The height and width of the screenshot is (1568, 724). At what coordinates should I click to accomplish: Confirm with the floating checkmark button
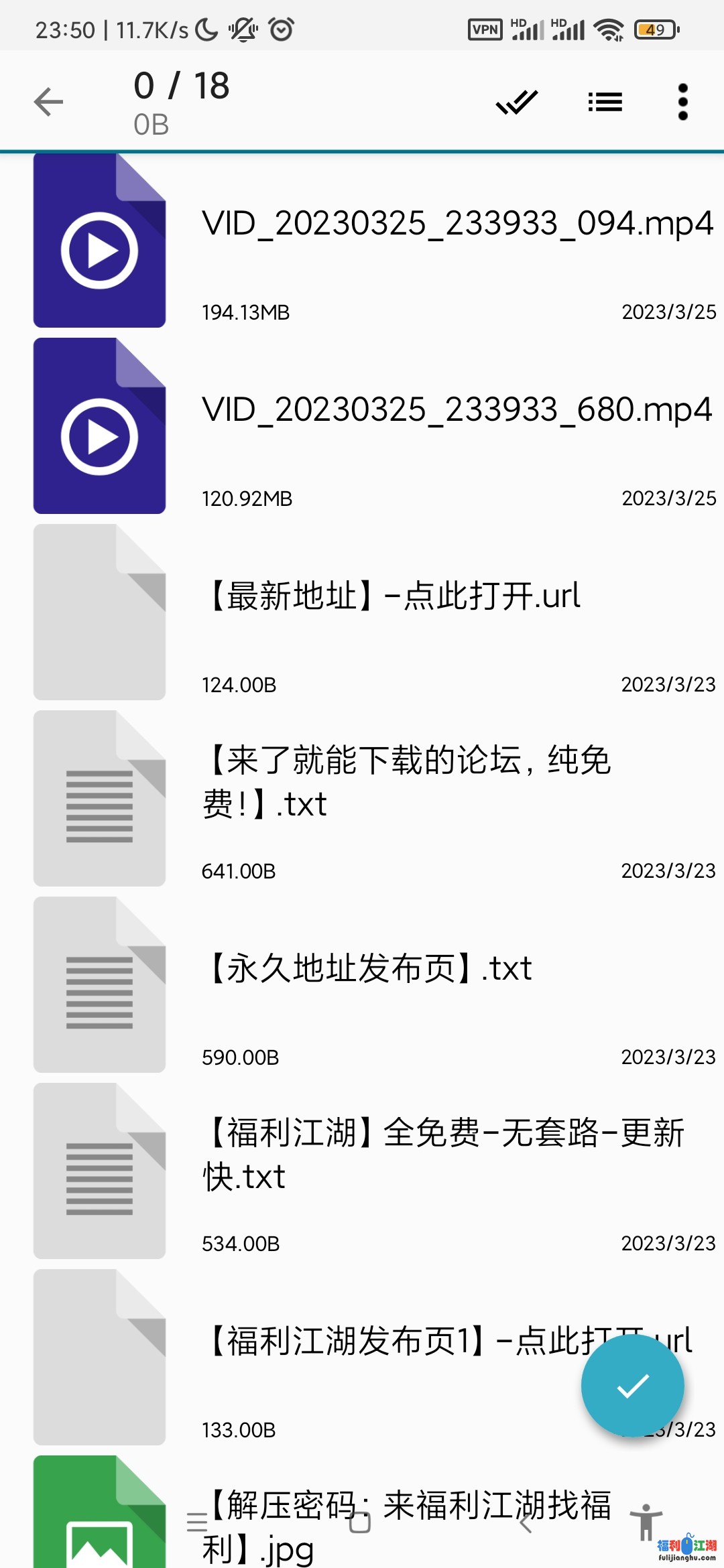pos(632,1386)
